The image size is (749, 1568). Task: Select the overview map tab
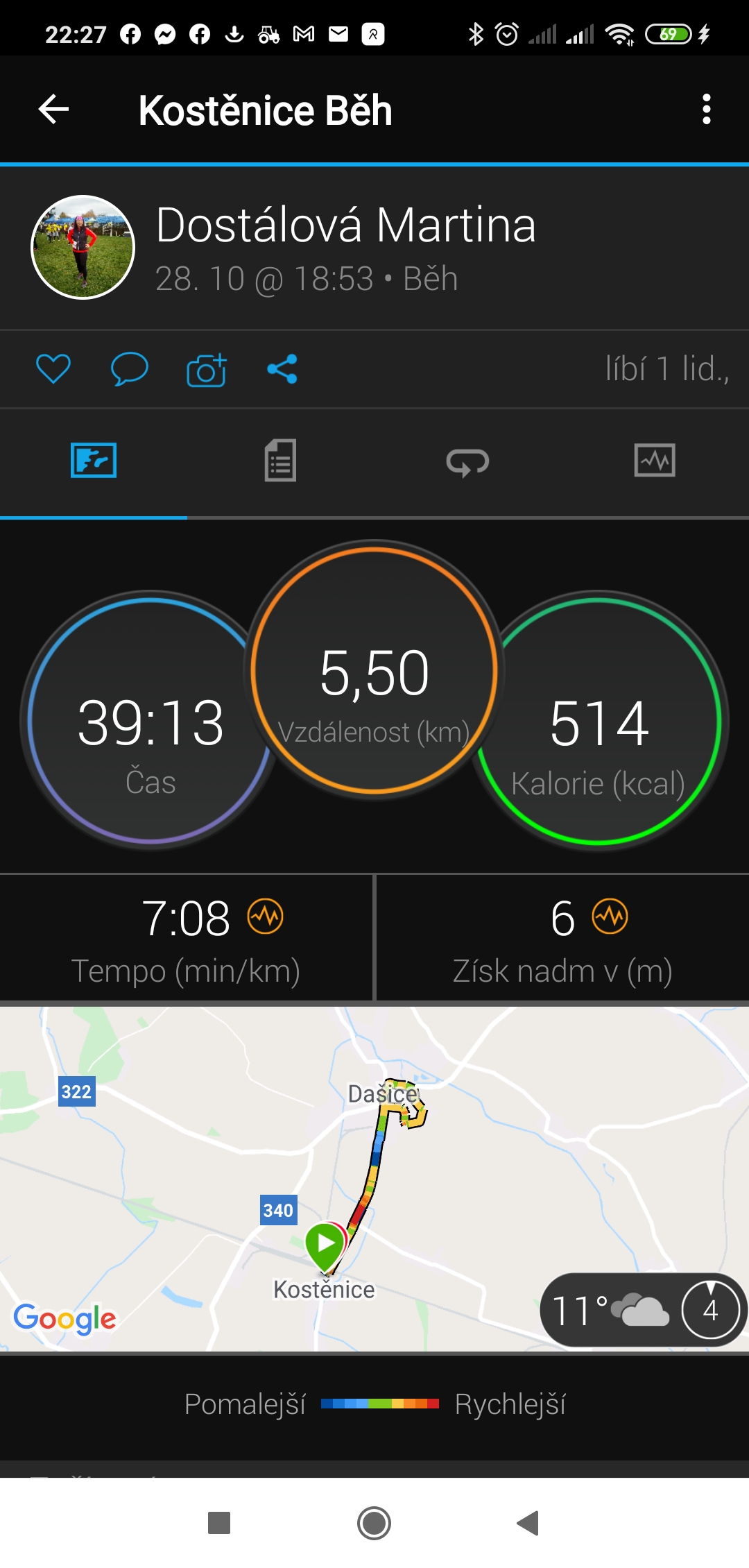coord(94,461)
